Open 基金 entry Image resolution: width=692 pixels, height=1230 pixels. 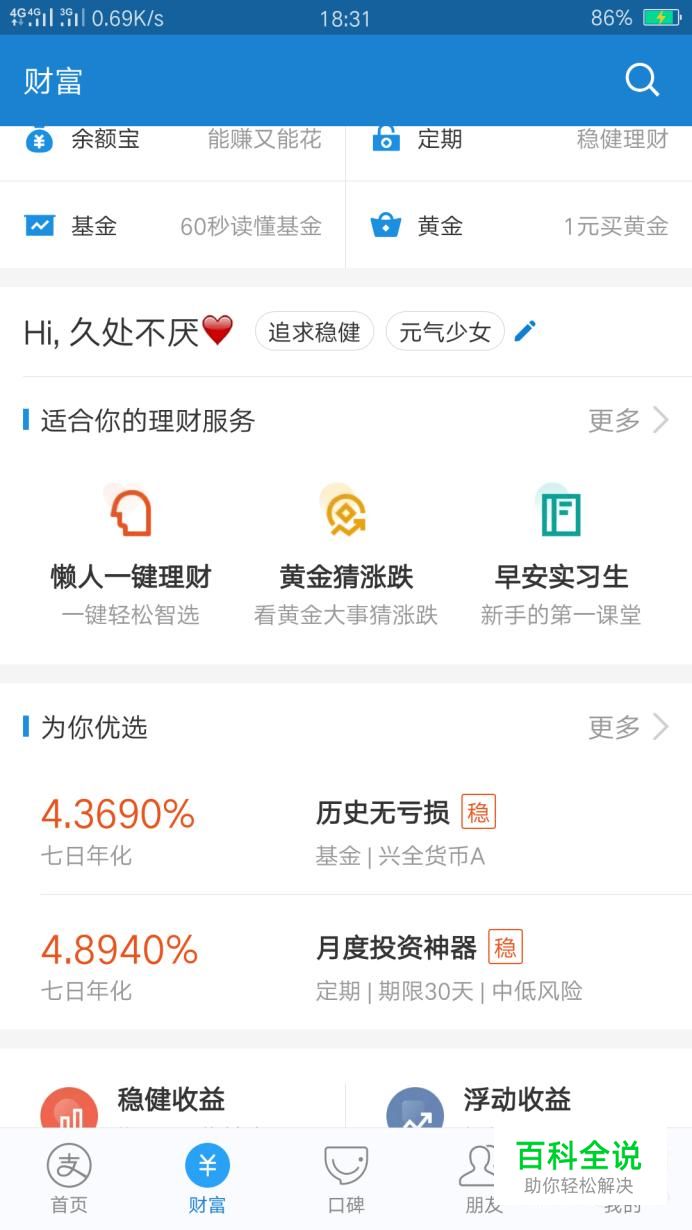(x=173, y=225)
